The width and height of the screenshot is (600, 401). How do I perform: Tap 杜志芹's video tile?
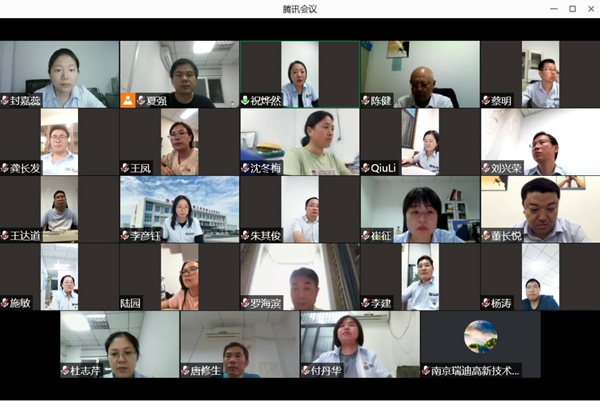(120, 343)
